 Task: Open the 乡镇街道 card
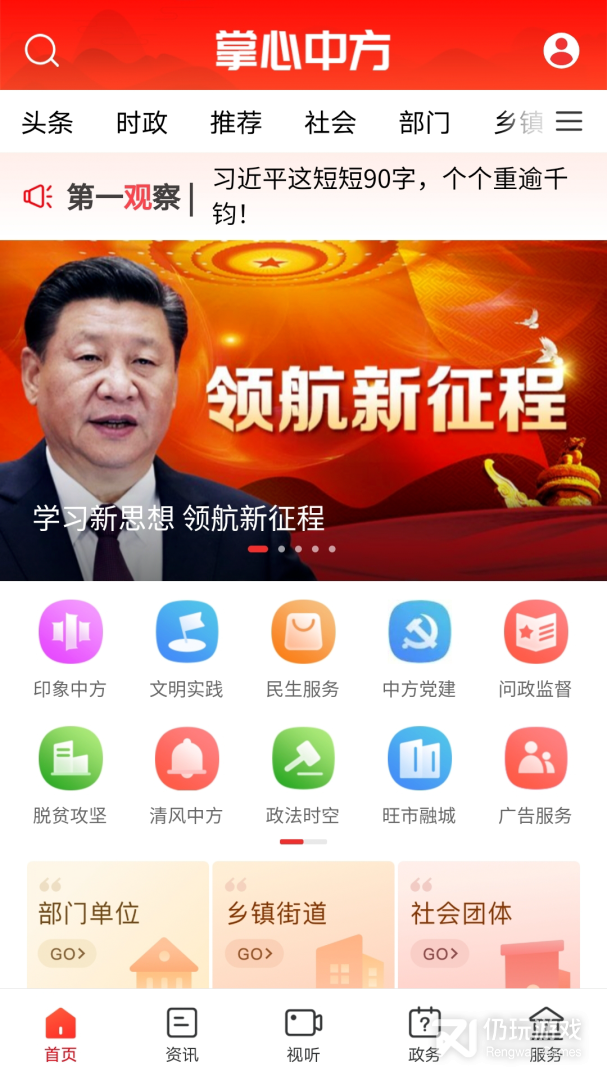pyautogui.click(x=303, y=925)
